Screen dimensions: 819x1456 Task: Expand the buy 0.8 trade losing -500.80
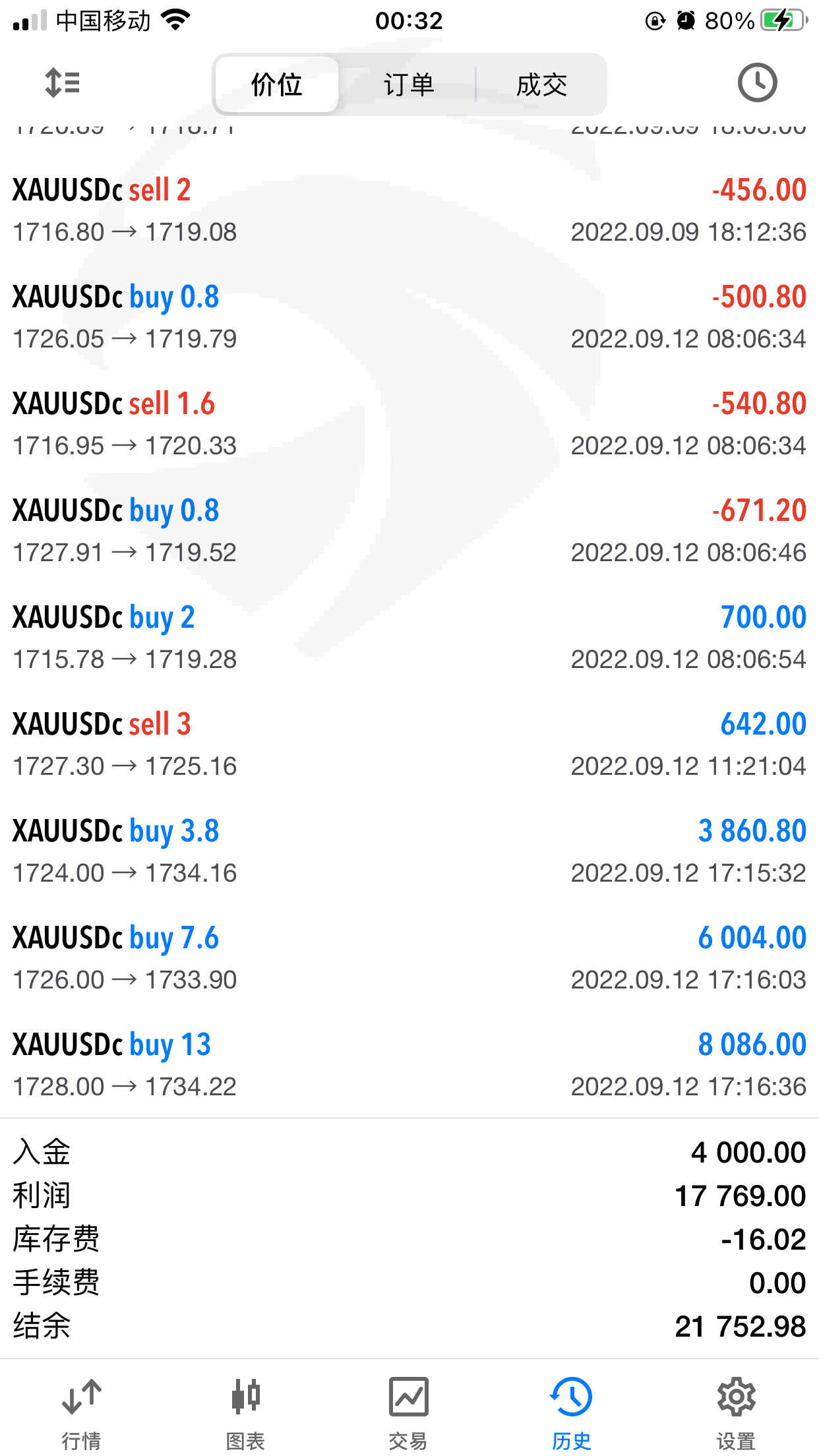coord(409,317)
